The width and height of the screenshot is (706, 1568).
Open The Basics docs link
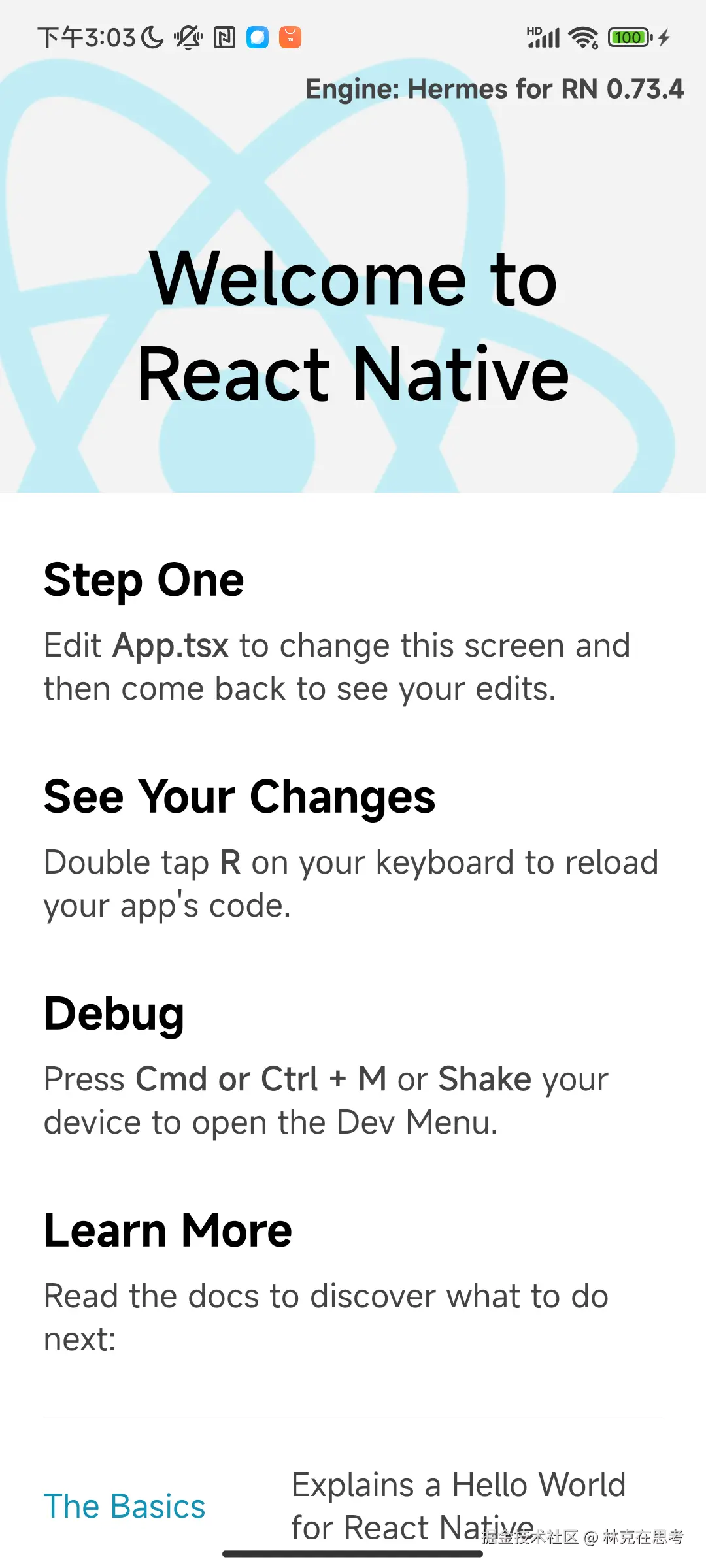124,1507
